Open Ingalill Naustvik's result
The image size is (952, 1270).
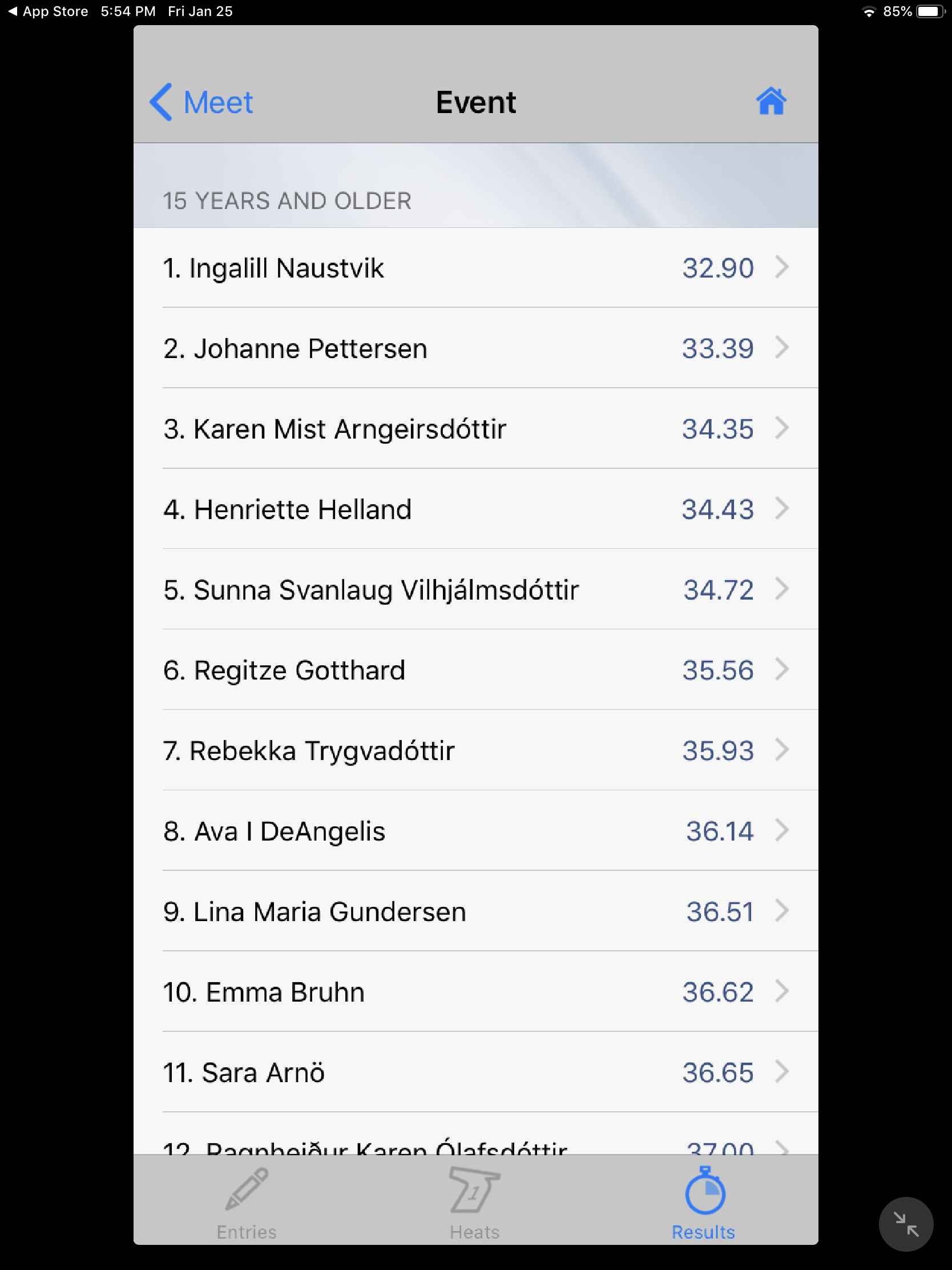[x=475, y=268]
